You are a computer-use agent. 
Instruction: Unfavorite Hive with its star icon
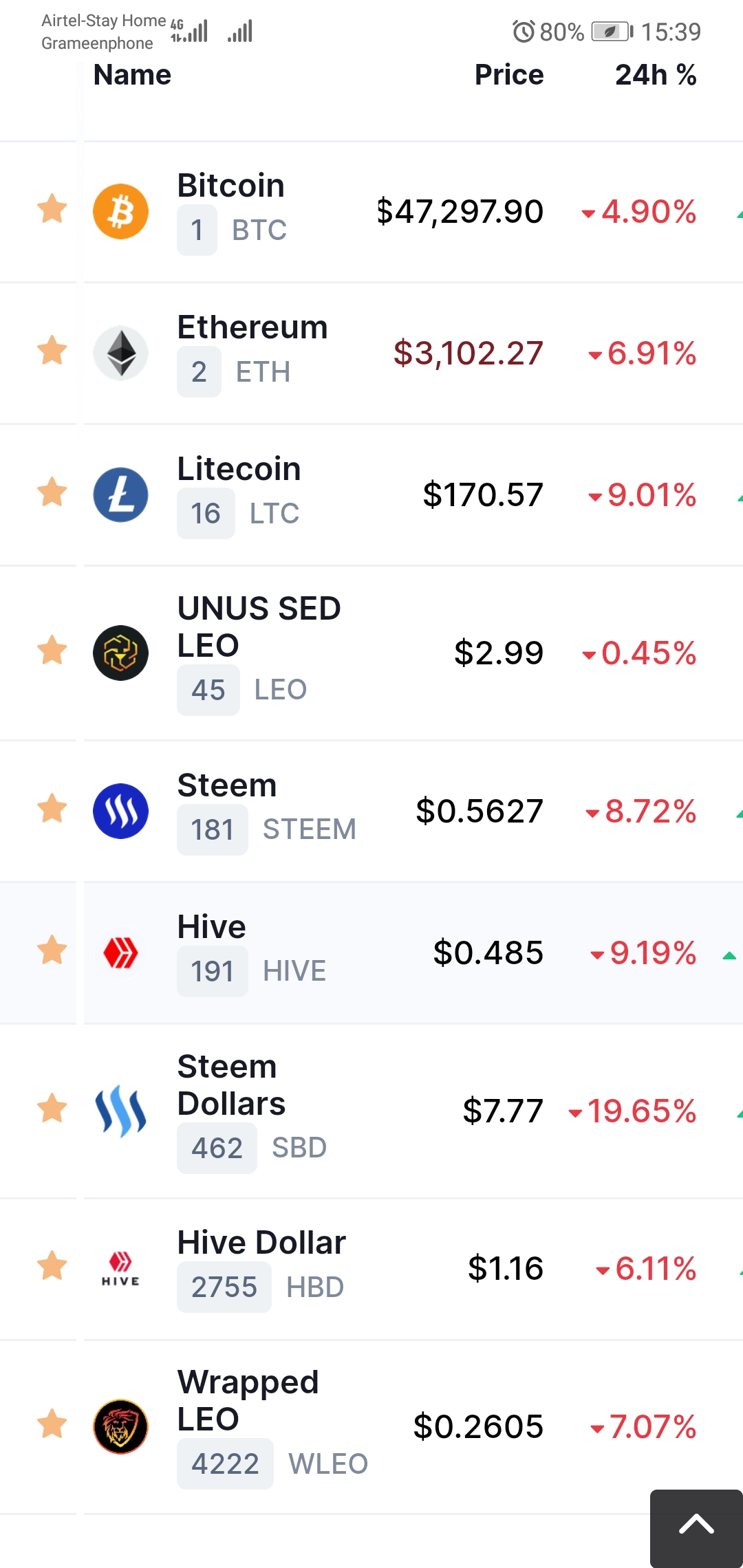point(52,950)
